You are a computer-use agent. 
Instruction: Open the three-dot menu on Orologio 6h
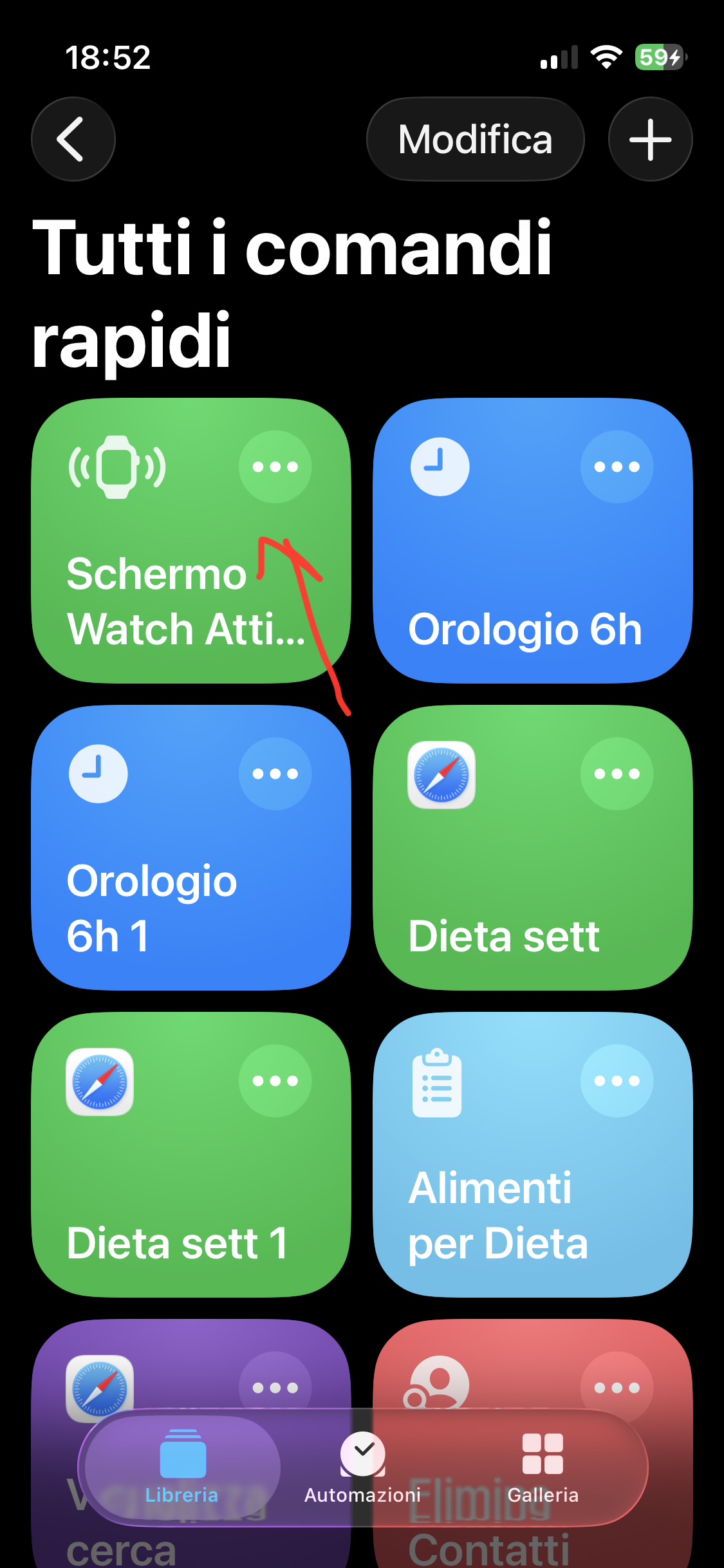[617, 467]
